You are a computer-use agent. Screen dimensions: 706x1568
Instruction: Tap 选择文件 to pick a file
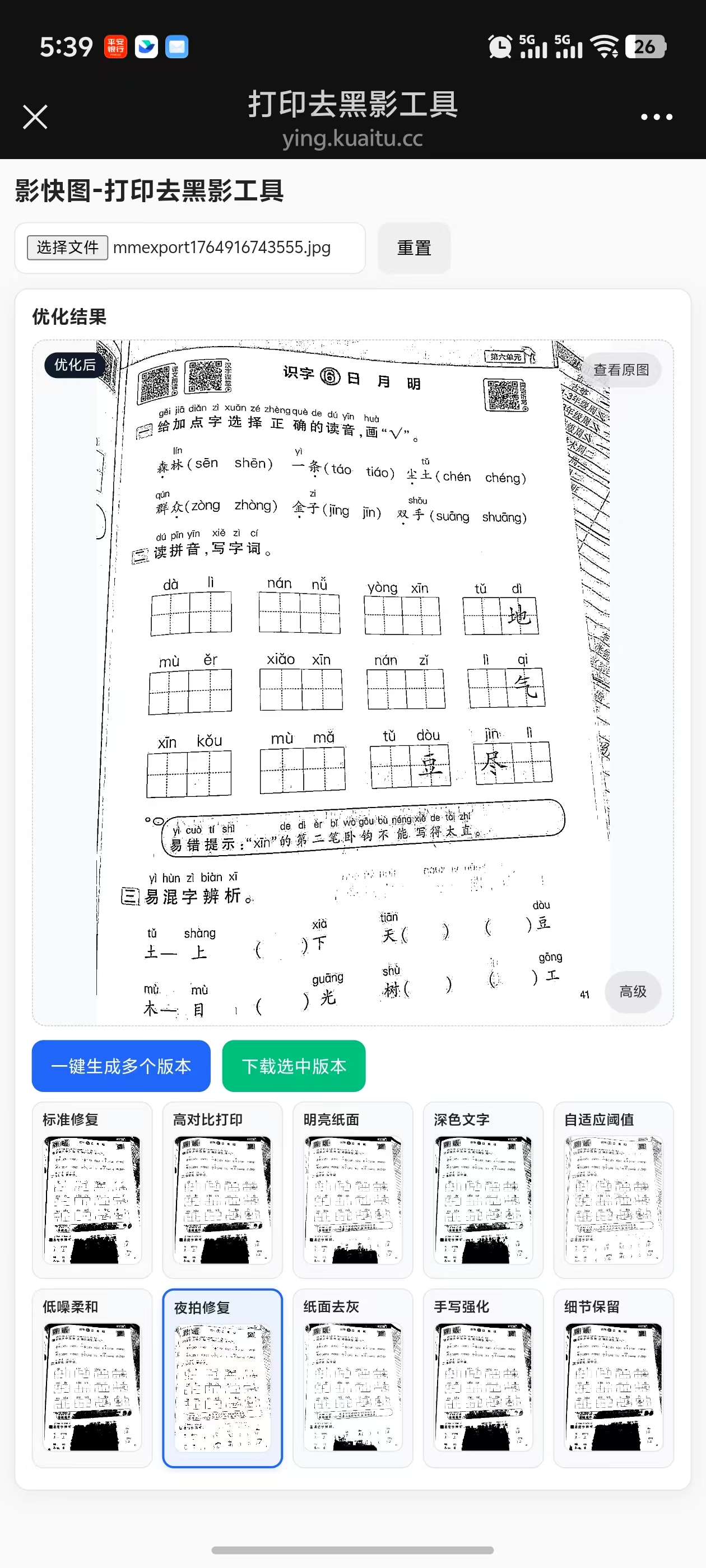tap(68, 248)
